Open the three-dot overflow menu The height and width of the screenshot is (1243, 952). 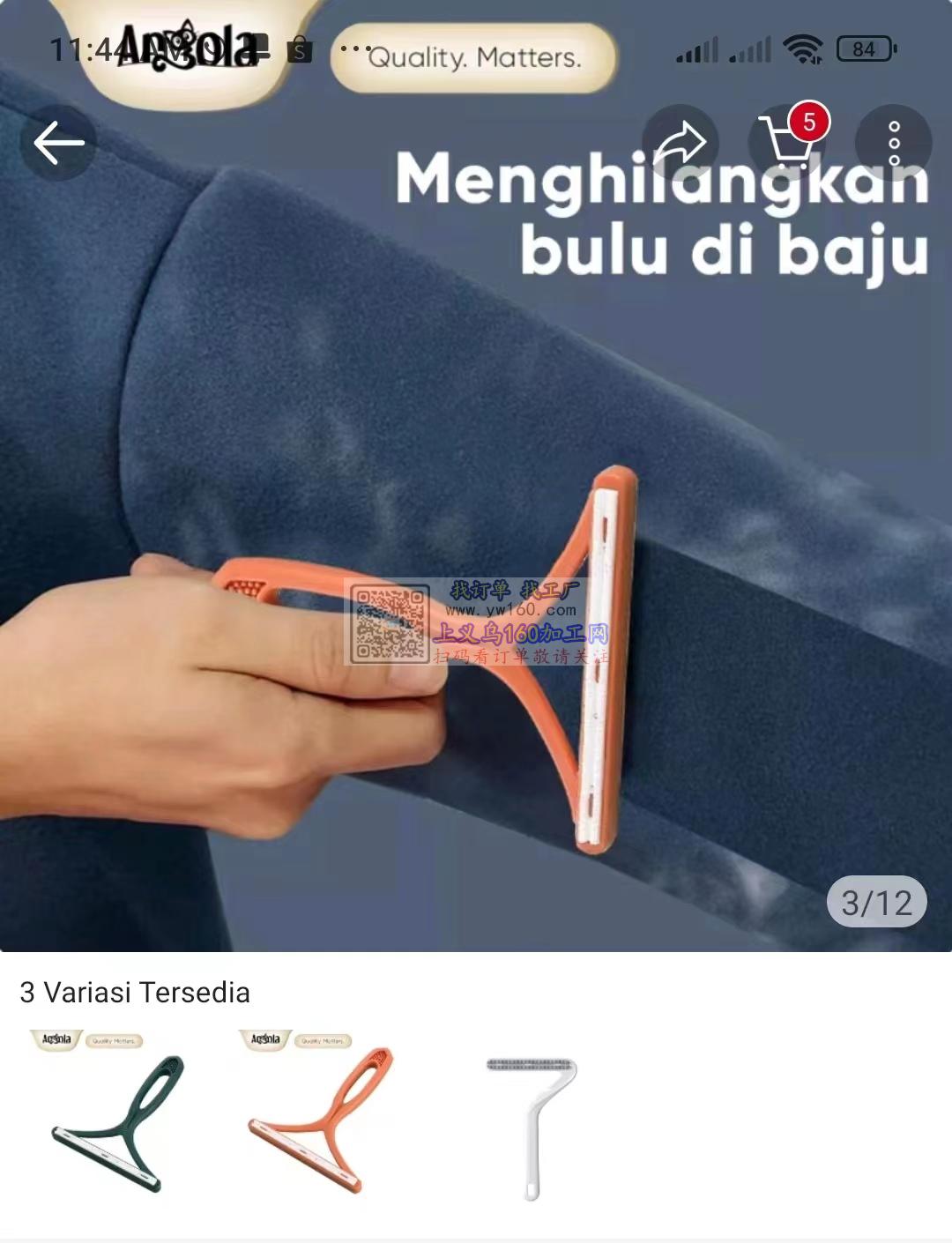coord(893,143)
